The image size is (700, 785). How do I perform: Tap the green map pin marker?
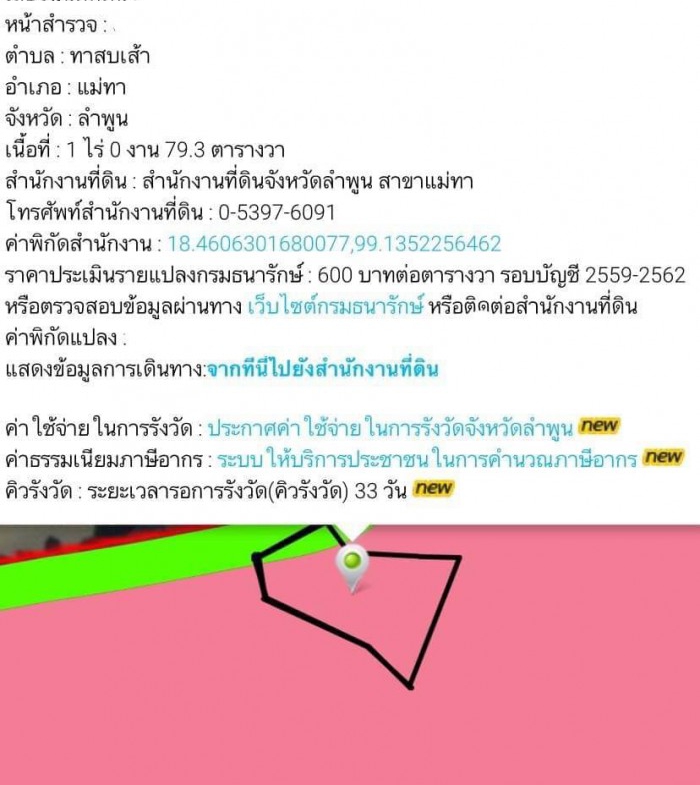(x=352, y=561)
